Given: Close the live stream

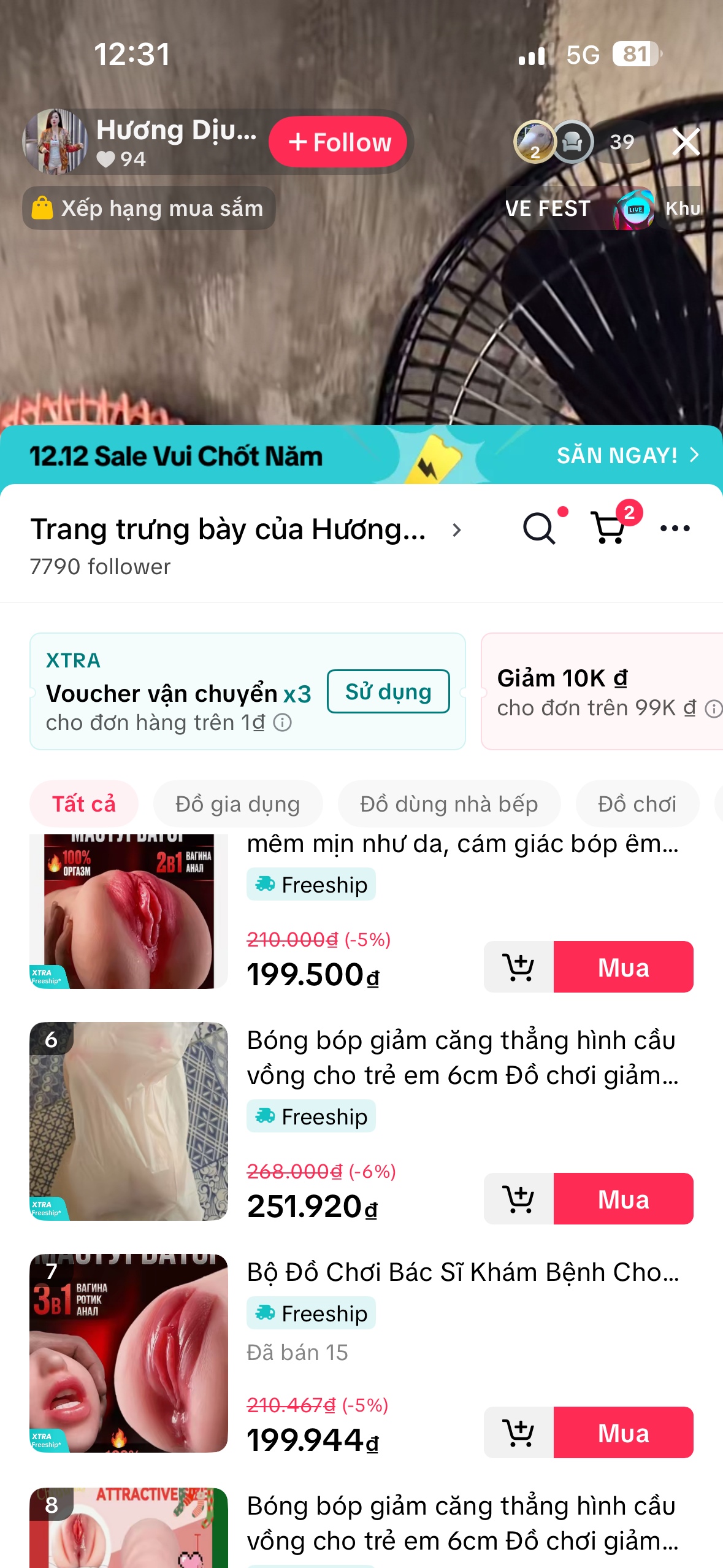Looking at the screenshot, I should pos(686,142).
